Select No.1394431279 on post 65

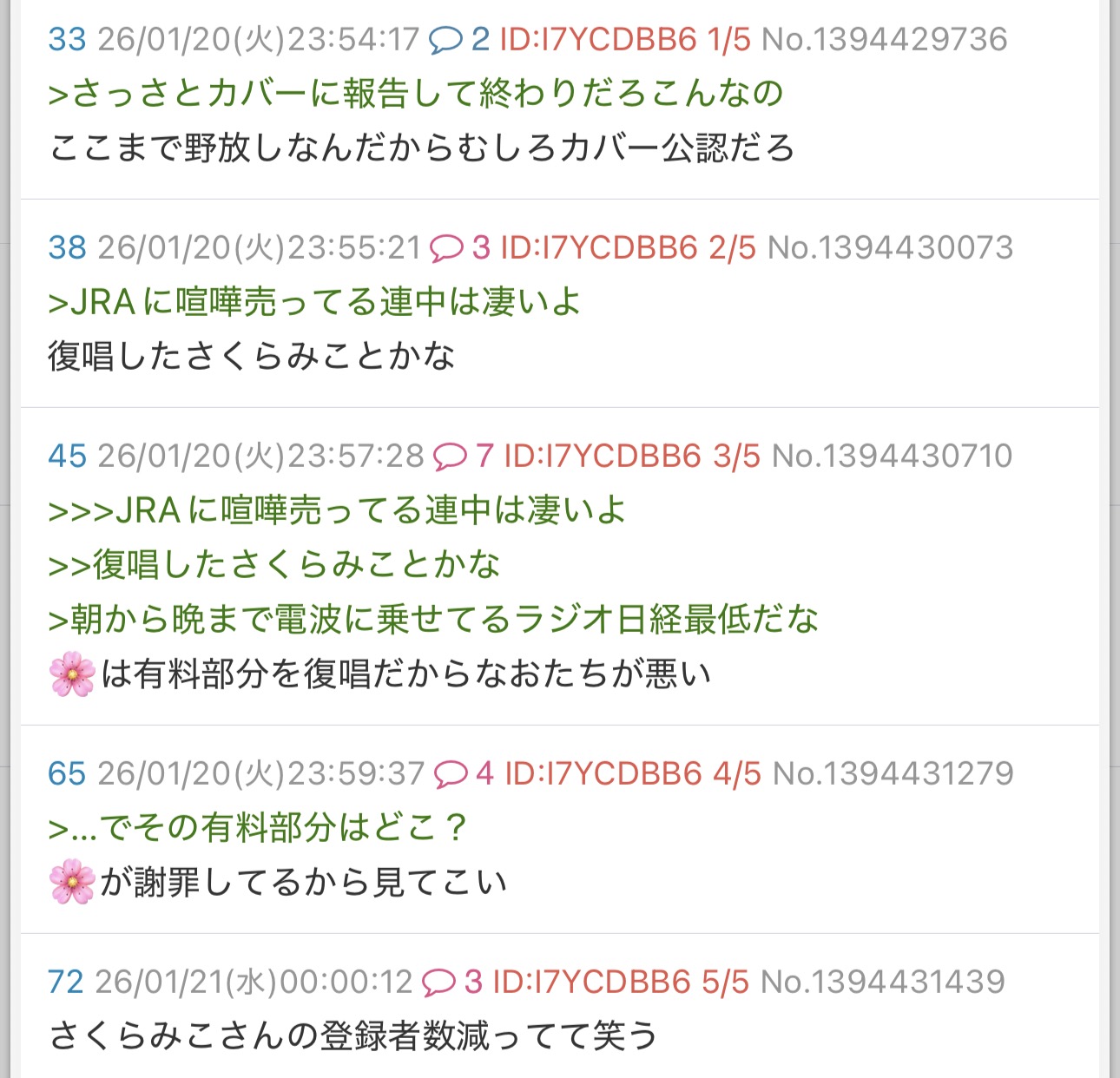click(x=893, y=773)
